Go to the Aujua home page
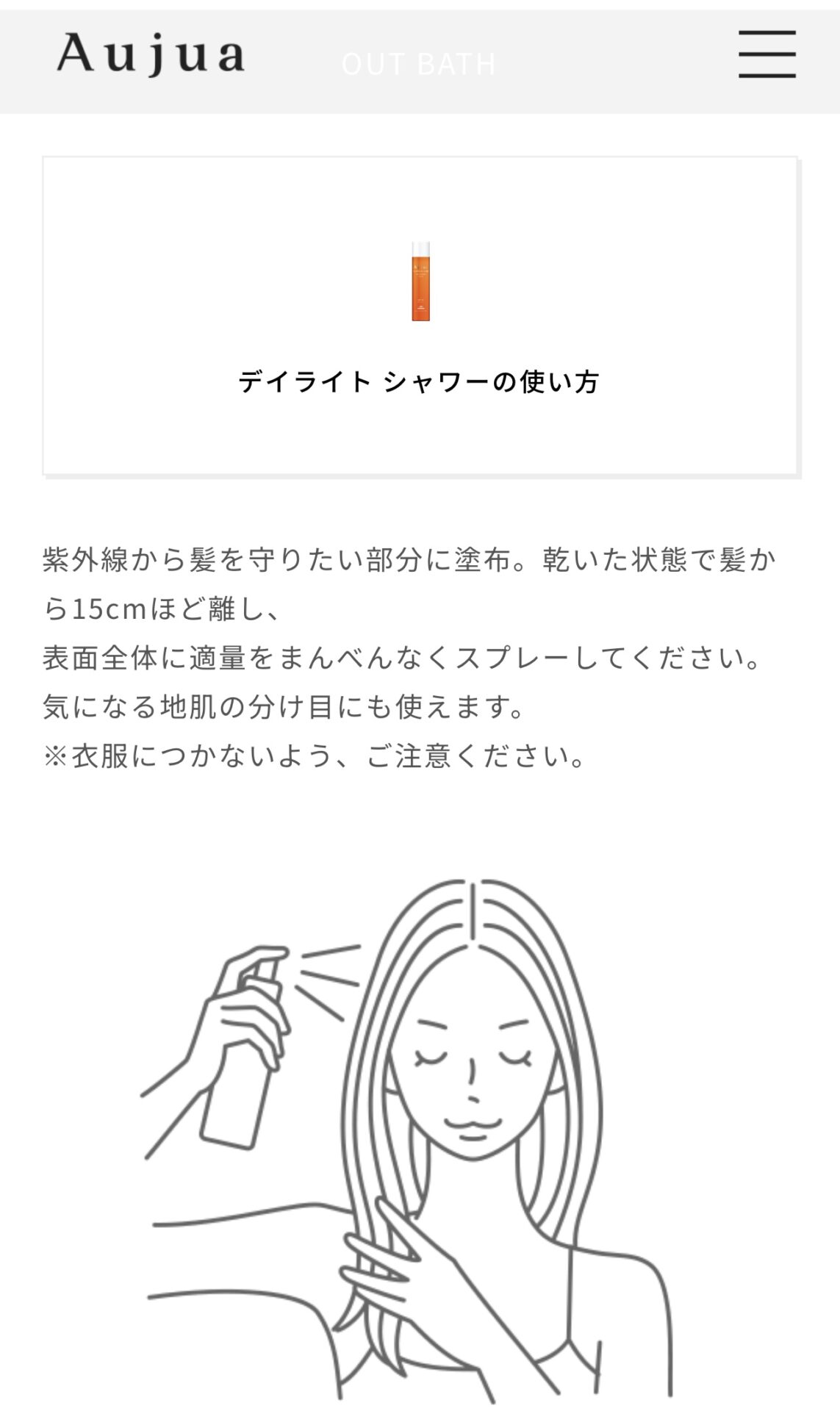The height and width of the screenshot is (1411, 840). pos(151,55)
